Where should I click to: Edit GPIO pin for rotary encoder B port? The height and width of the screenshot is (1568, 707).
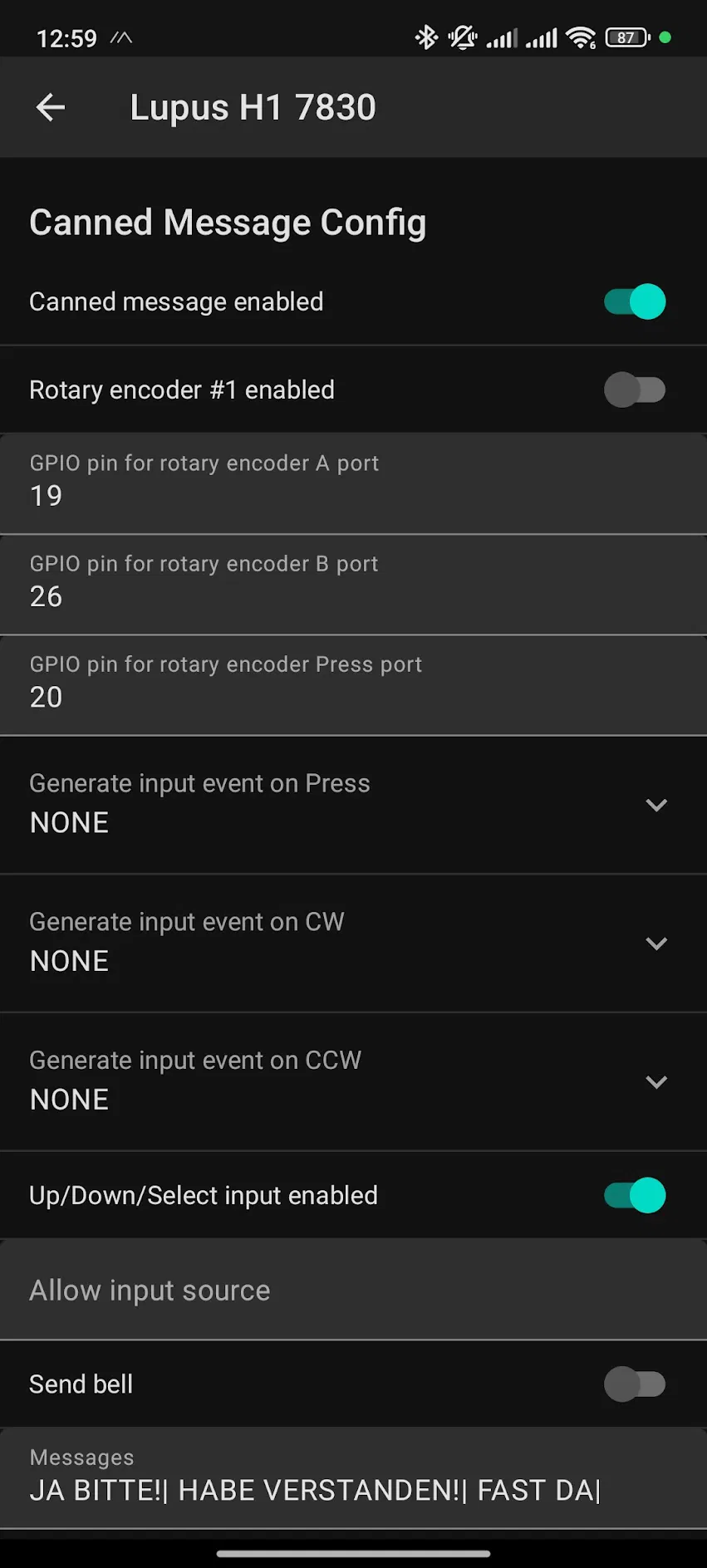tap(353, 584)
